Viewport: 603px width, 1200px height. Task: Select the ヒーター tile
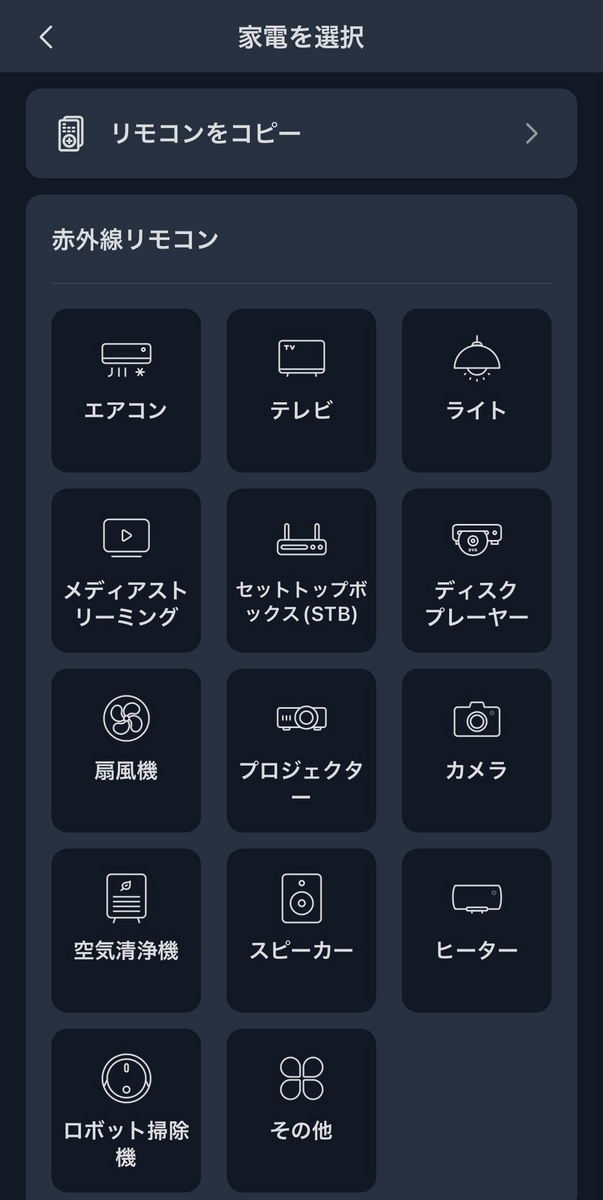pos(476,930)
